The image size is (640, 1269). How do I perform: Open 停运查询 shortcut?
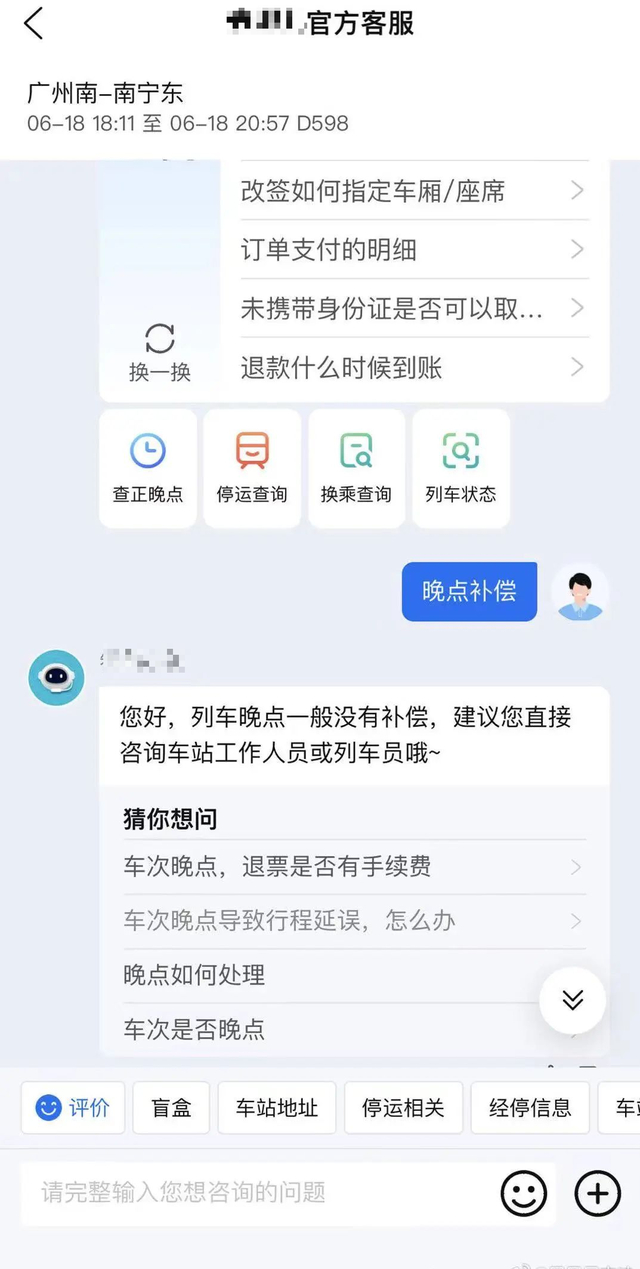[x=252, y=468]
